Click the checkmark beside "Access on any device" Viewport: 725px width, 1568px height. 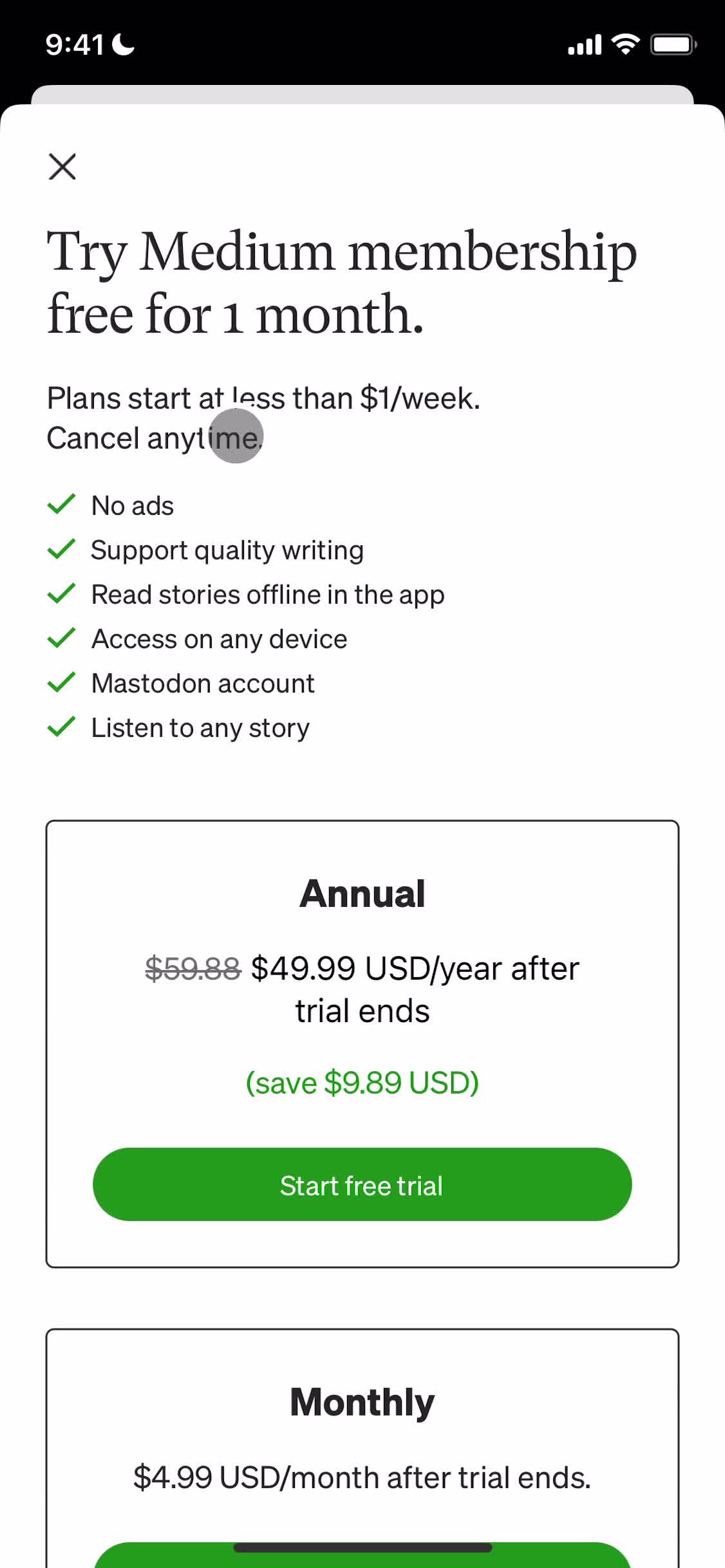[61, 639]
